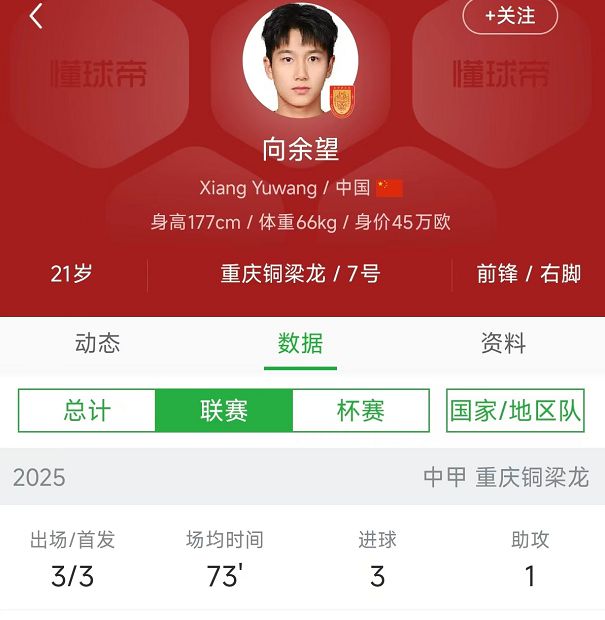Open the 重庆铜梁龙 / 7号 team info
Image resolution: width=605 pixels, height=620 pixels.
point(300,274)
